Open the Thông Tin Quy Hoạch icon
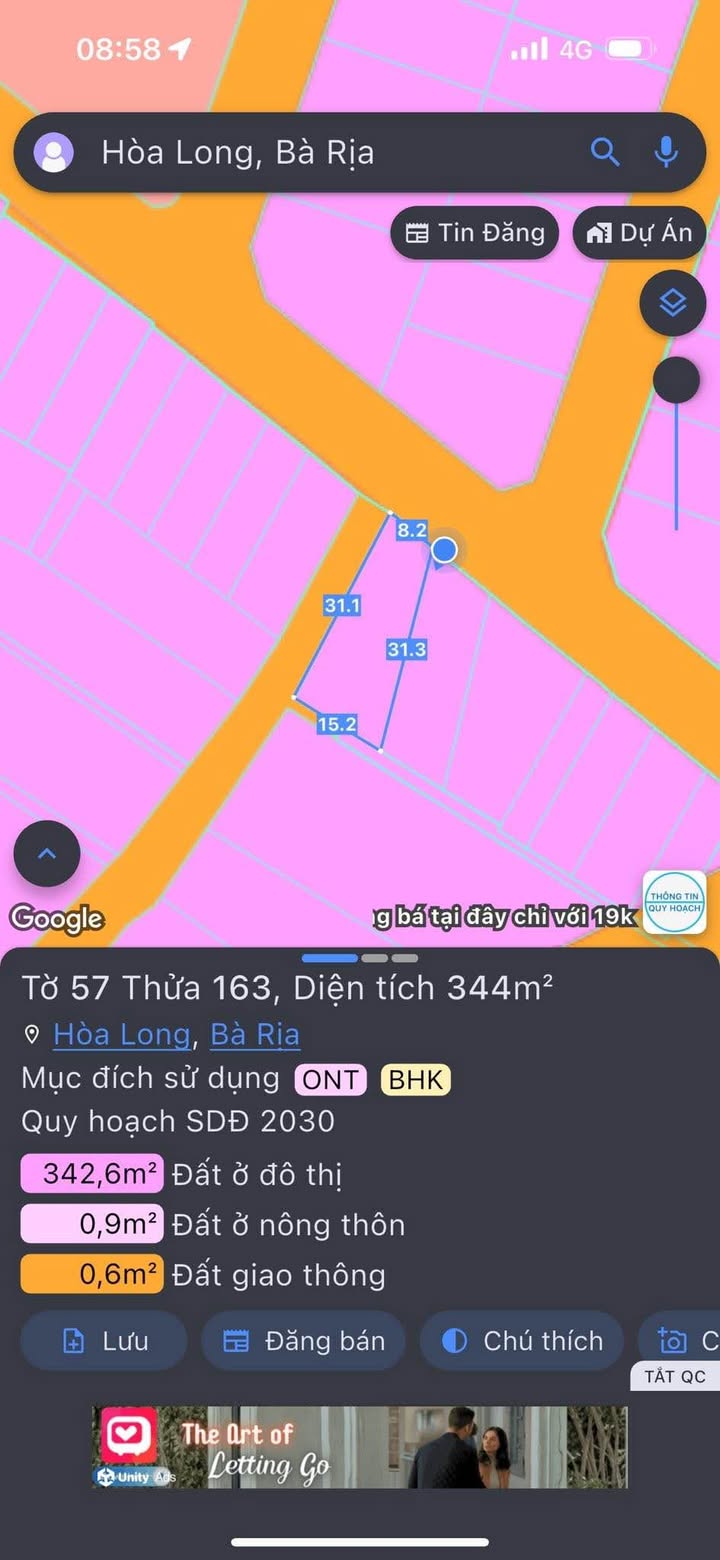This screenshot has height=1560, width=720. tap(674, 902)
